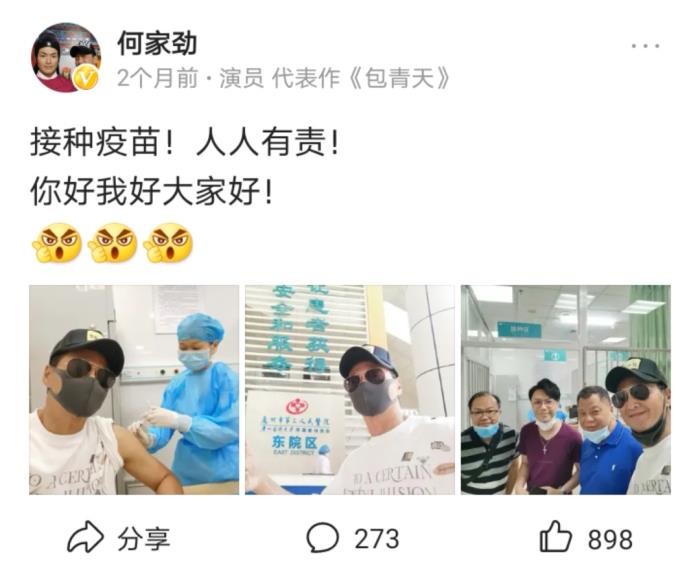Open the second photo at 东院区 sign
Viewport: 700px width, 579px height.
[350, 389]
